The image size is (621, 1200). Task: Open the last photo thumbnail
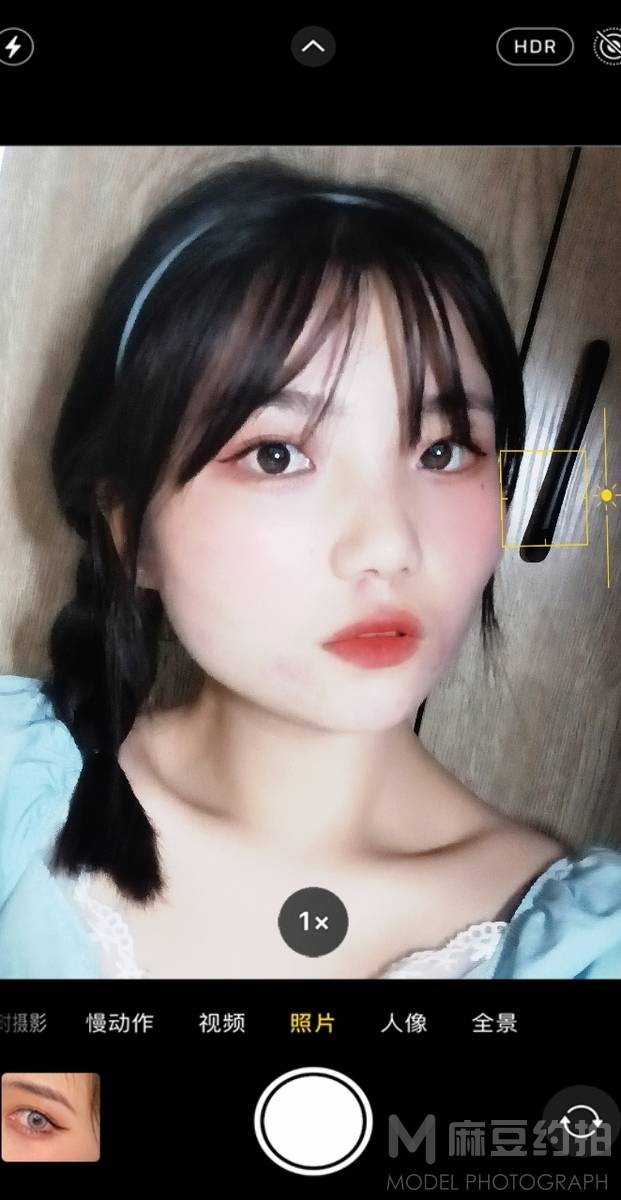(51, 1116)
